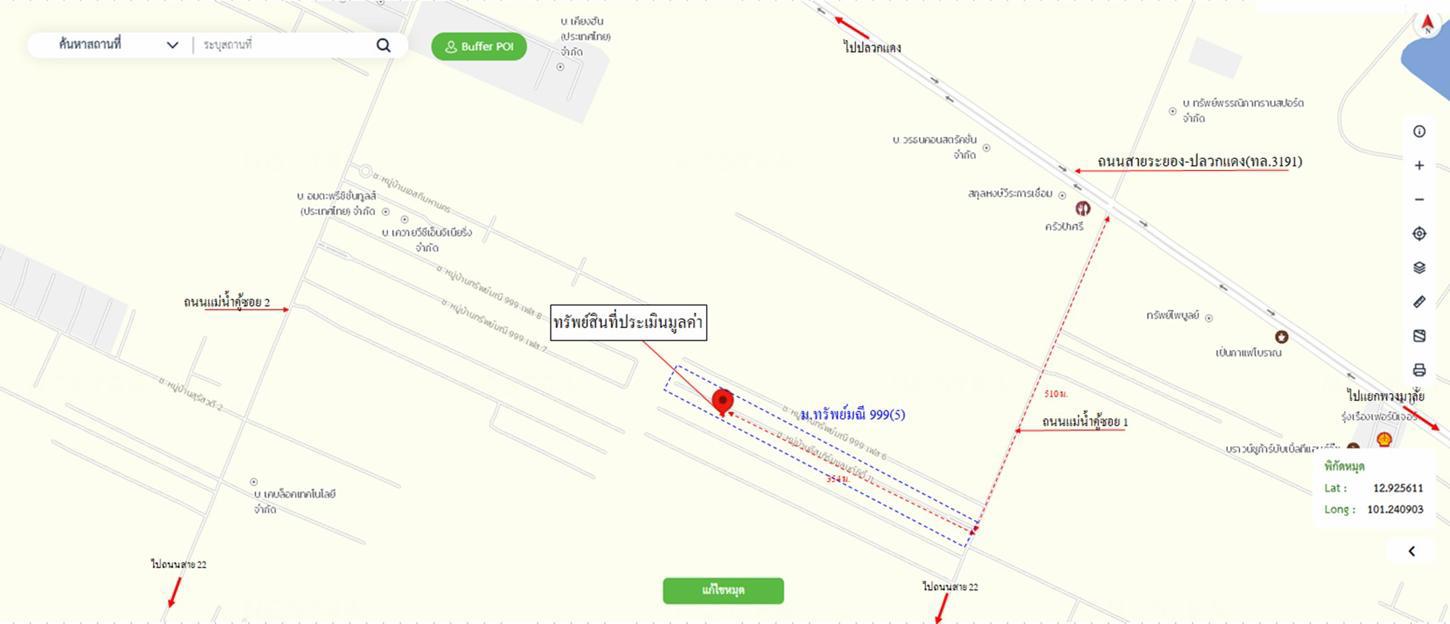Image resolution: width=1450 pixels, height=624 pixels.
Task: Tap the red location pin on the map
Action: coord(722,402)
